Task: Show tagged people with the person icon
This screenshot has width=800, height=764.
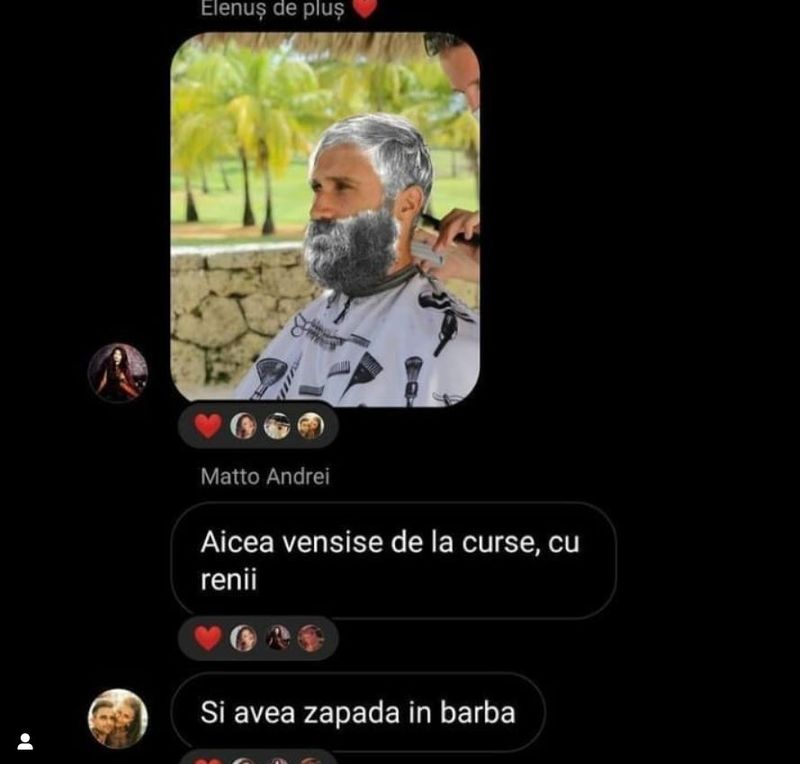Action: coord(25,741)
